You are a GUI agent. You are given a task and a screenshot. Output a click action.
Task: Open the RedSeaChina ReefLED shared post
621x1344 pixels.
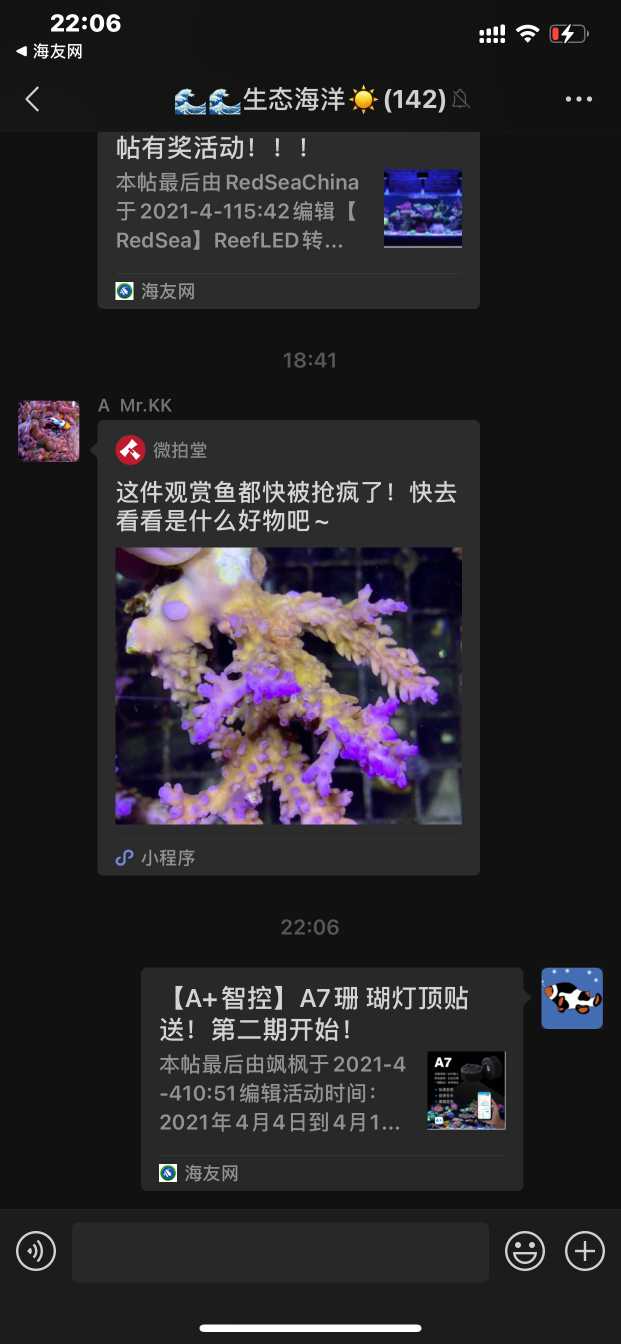tap(288, 210)
